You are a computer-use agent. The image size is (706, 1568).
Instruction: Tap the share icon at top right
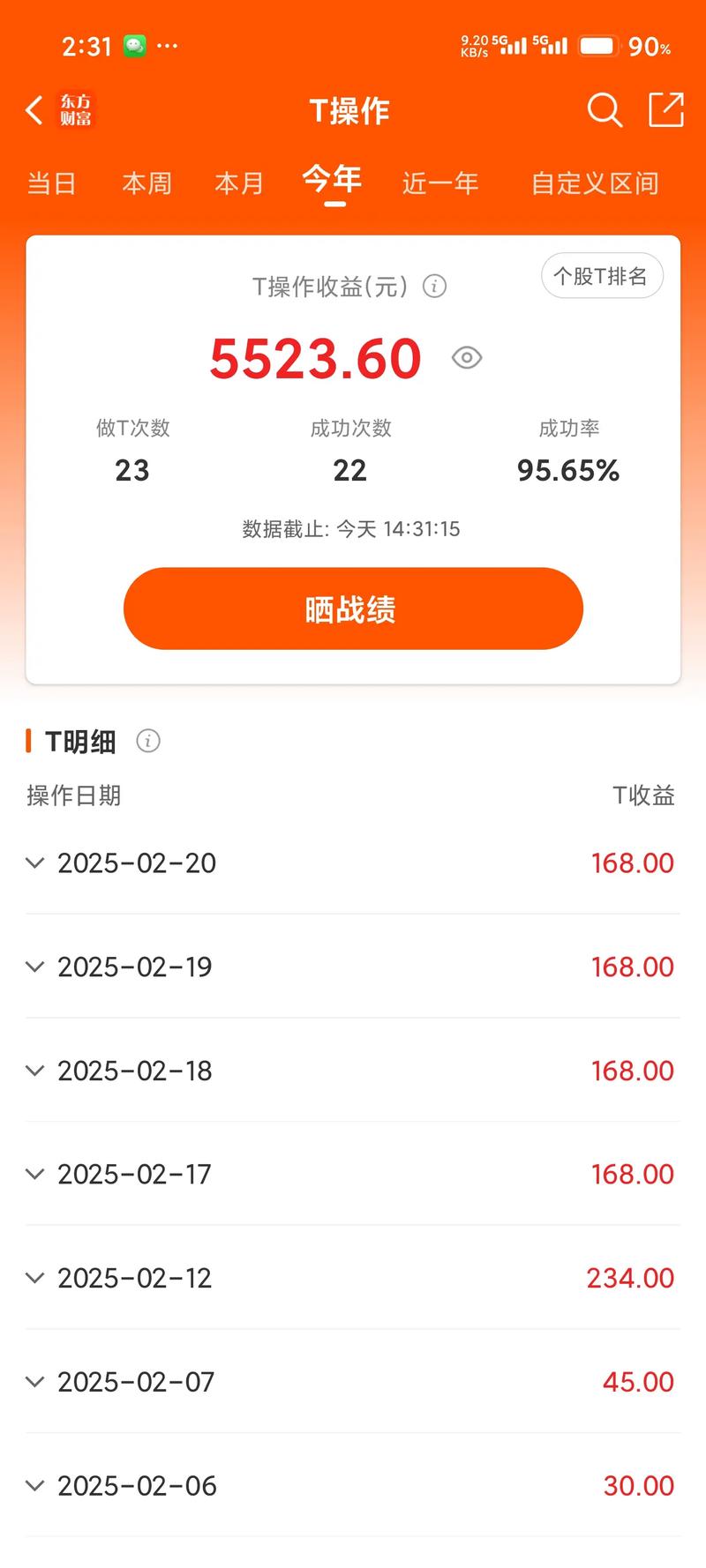coord(666,110)
